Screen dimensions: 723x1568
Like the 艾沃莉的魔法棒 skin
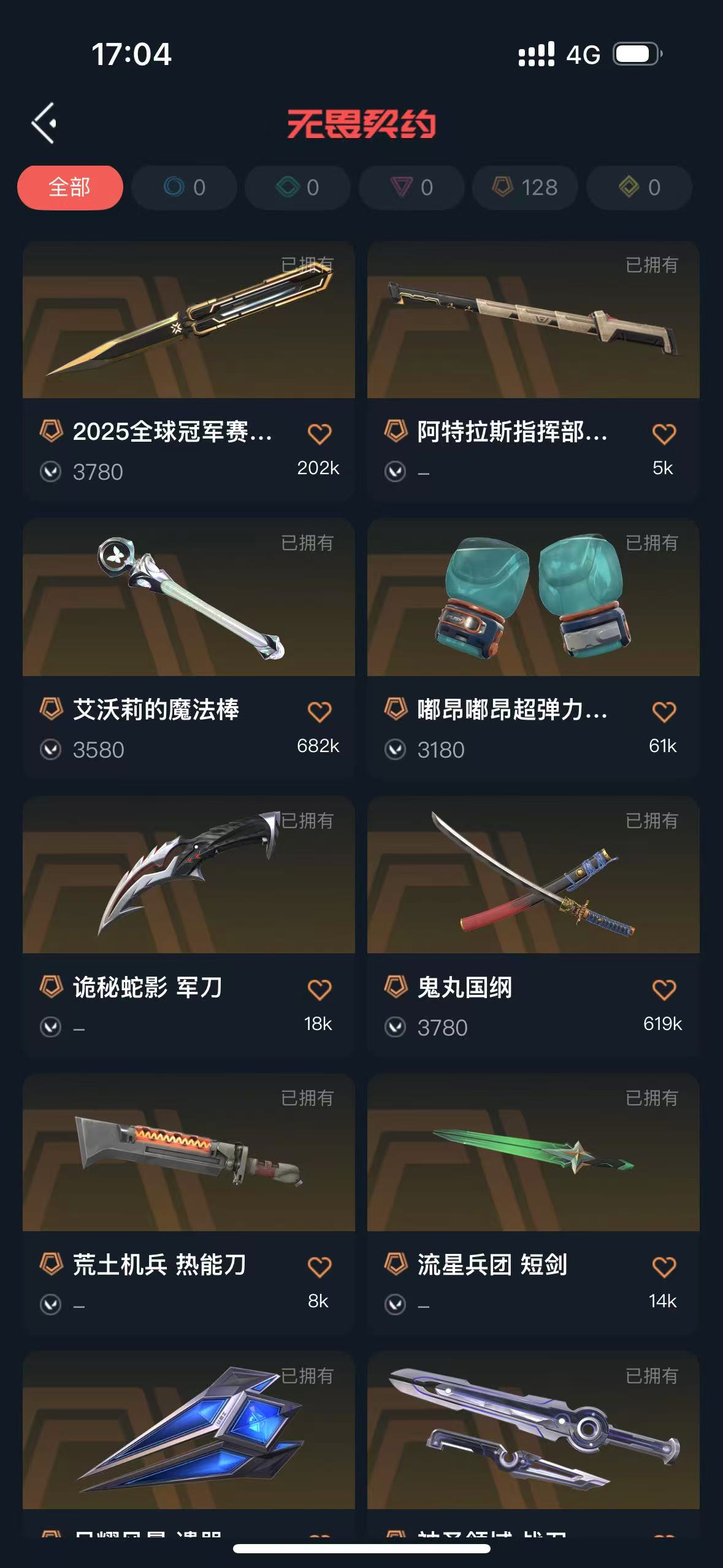[319, 712]
